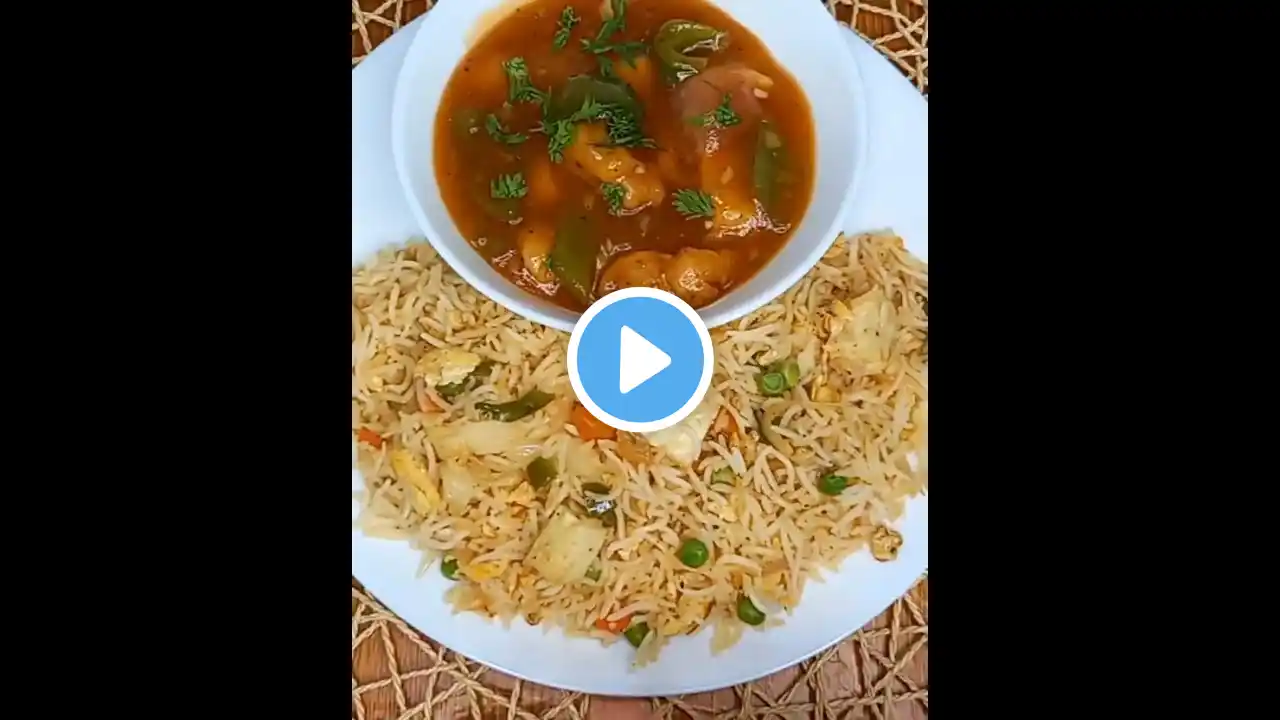Image resolution: width=1280 pixels, height=720 pixels.
Task: Play the fried rice video
Action: [640, 360]
